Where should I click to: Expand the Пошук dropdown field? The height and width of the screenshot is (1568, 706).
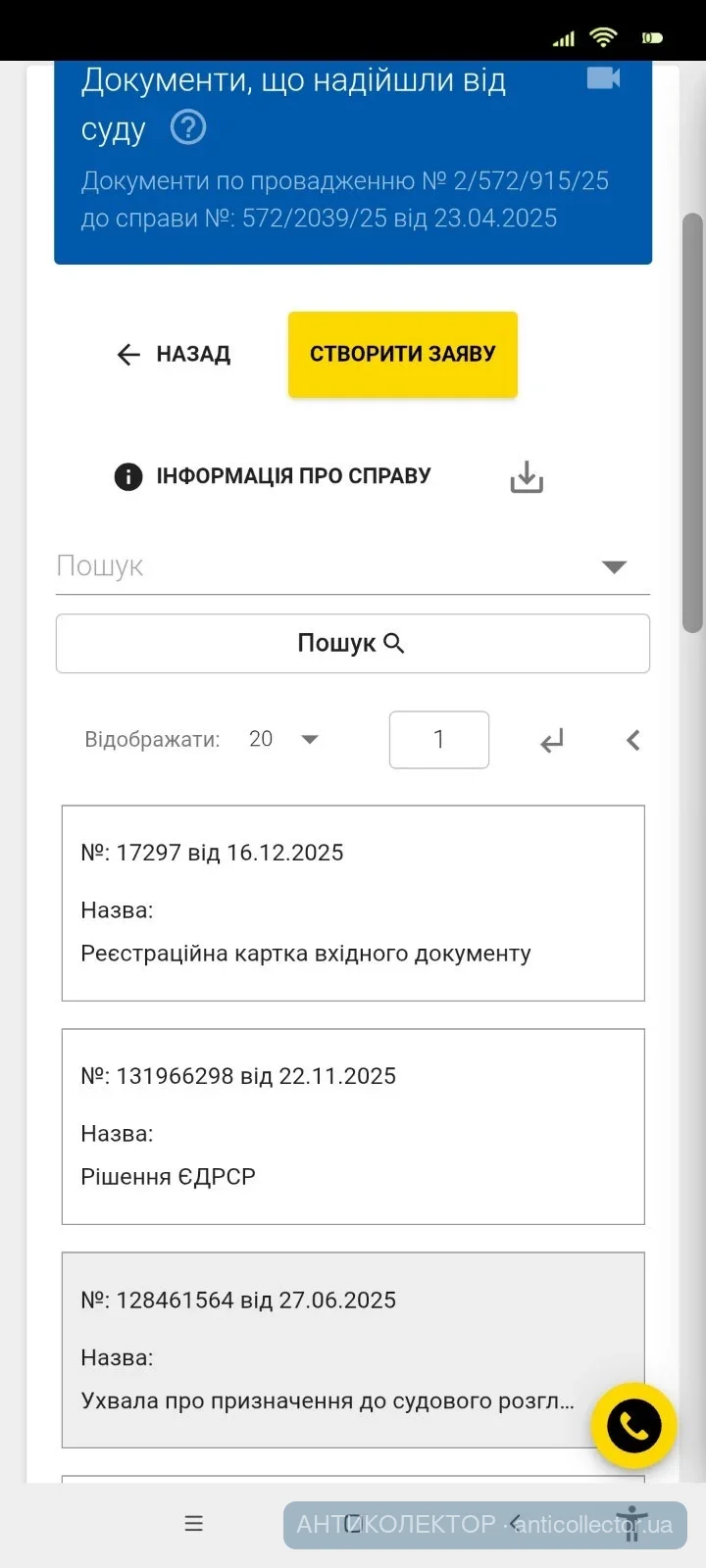(353, 566)
